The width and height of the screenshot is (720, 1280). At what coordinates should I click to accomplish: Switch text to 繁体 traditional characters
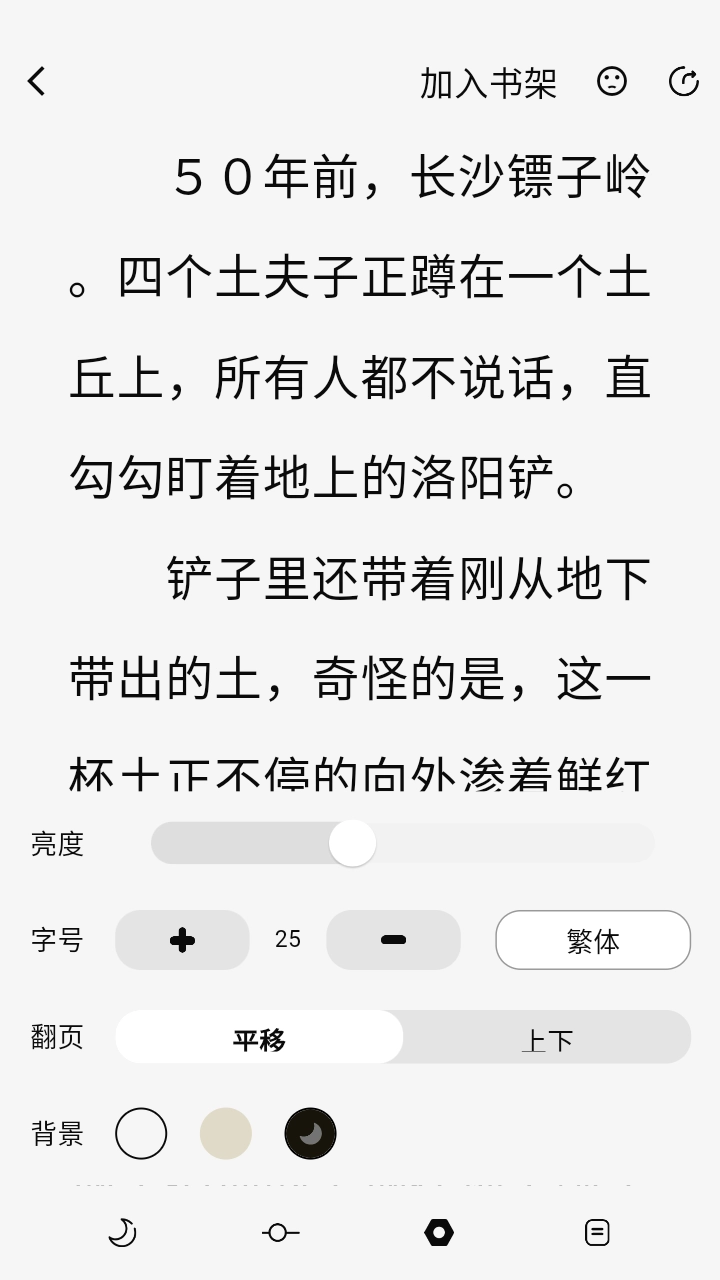coord(593,940)
